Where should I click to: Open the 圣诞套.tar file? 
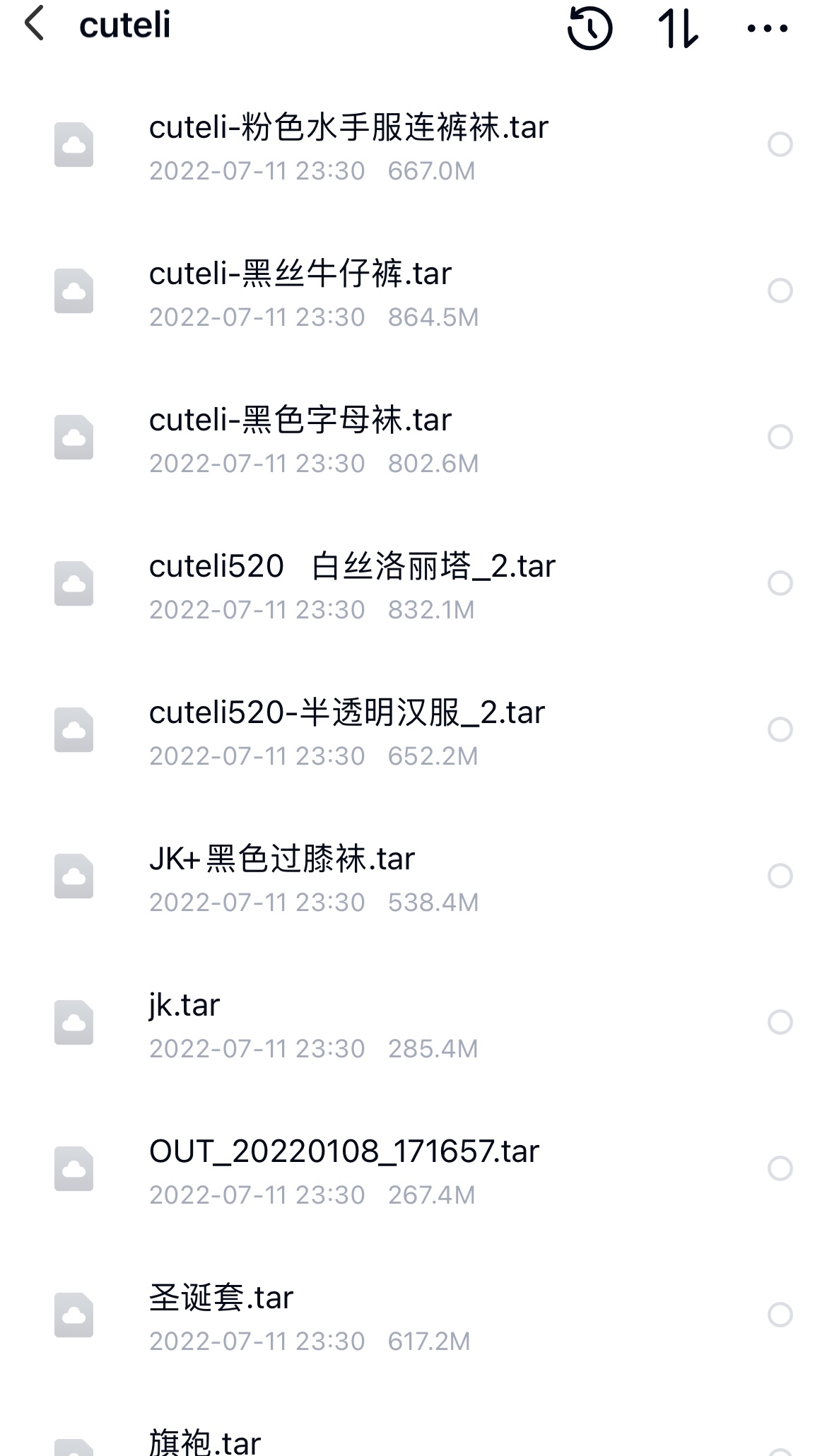pyautogui.click(x=221, y=1299)
